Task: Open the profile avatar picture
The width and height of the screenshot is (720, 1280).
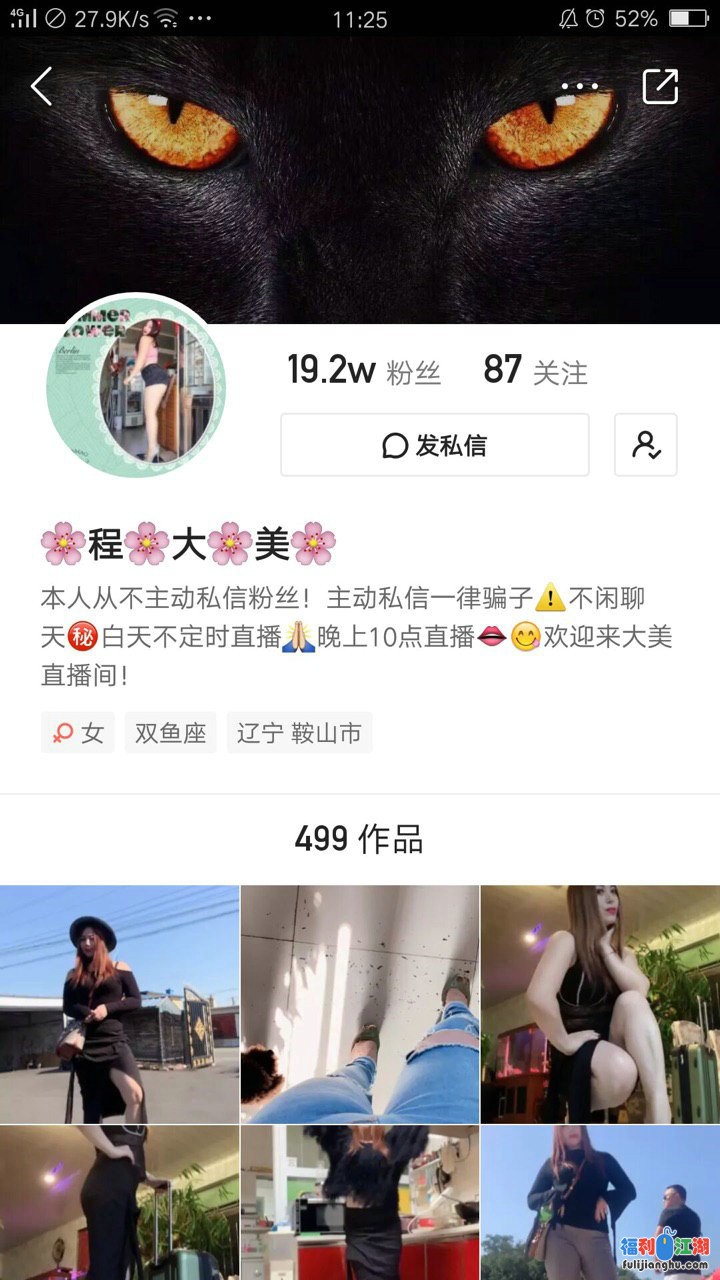Action: point(136,386)
